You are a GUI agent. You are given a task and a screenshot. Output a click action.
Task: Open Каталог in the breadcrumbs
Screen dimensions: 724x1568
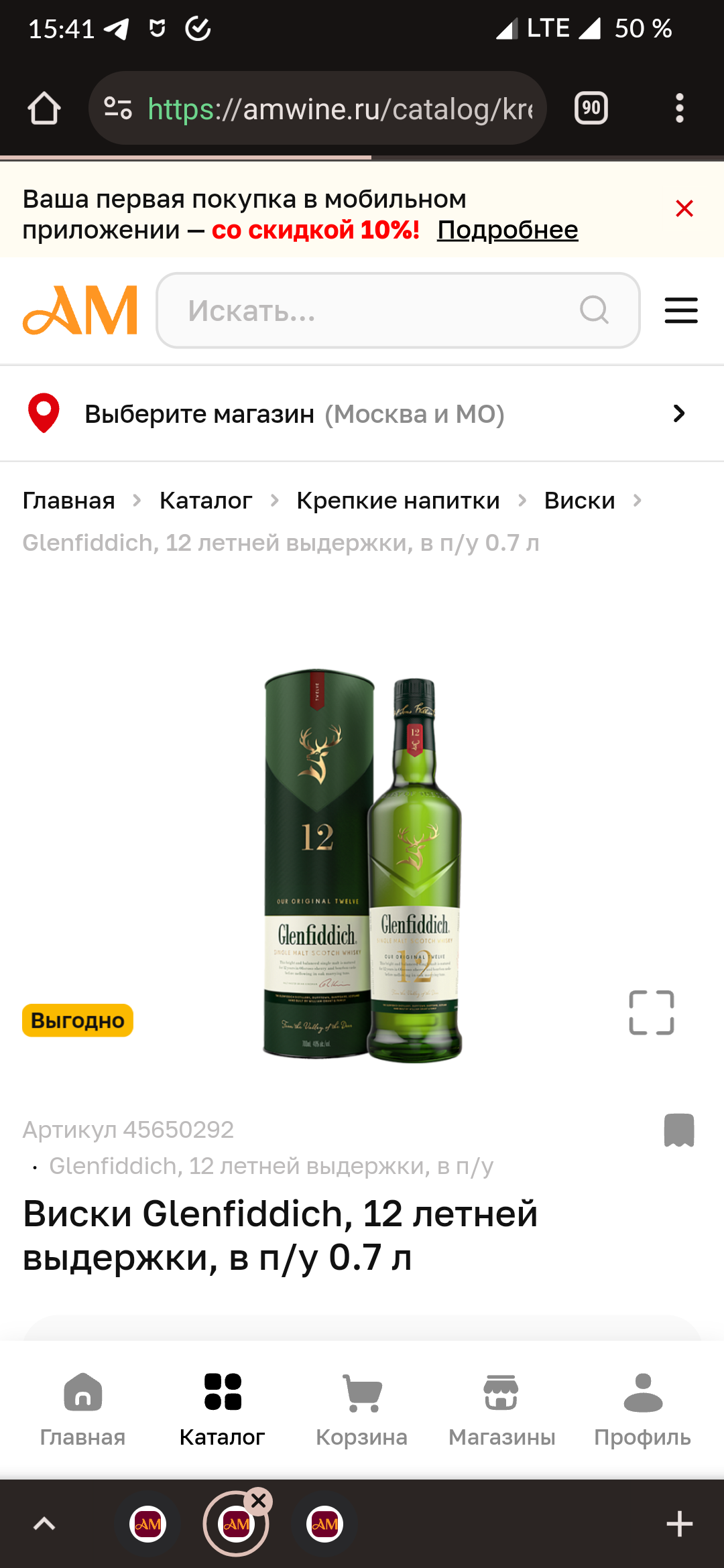(206, 501)
